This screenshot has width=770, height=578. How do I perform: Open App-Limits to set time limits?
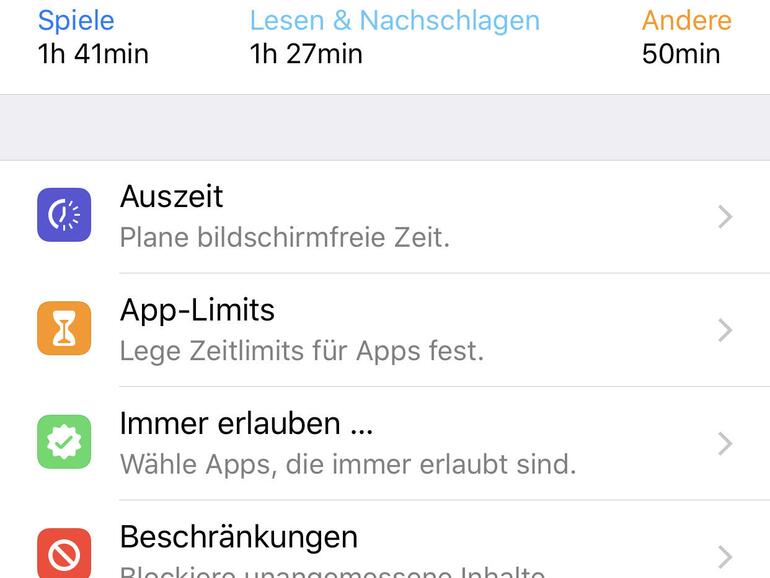click(x=385, y=330)
